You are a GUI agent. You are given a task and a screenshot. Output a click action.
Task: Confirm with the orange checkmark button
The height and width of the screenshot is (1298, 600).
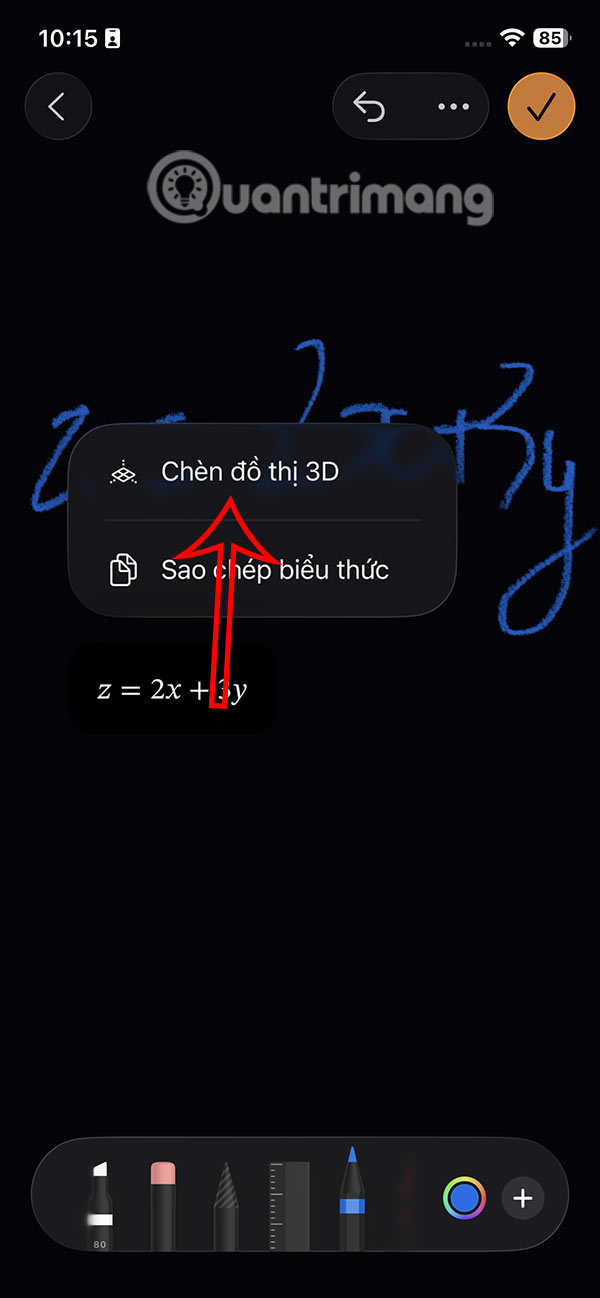point(541,107)
